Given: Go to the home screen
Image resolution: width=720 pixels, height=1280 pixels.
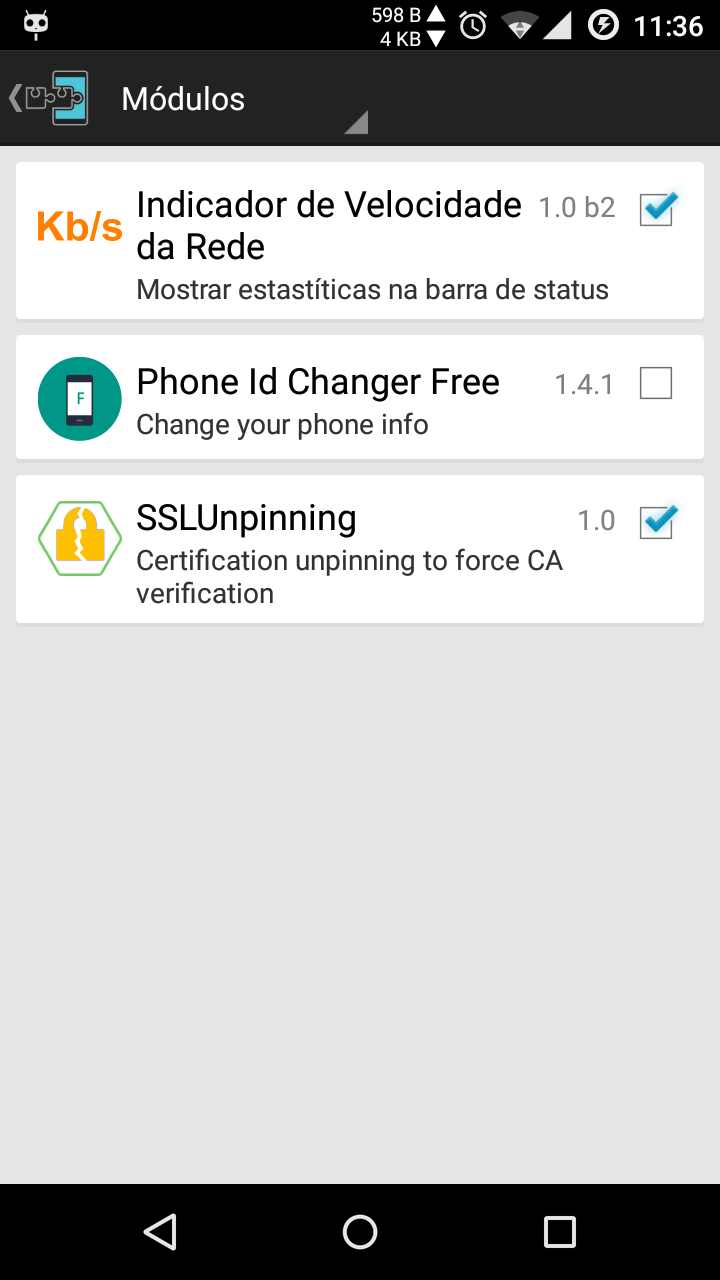Looking at the screenshot, I should coord(360,1232).
